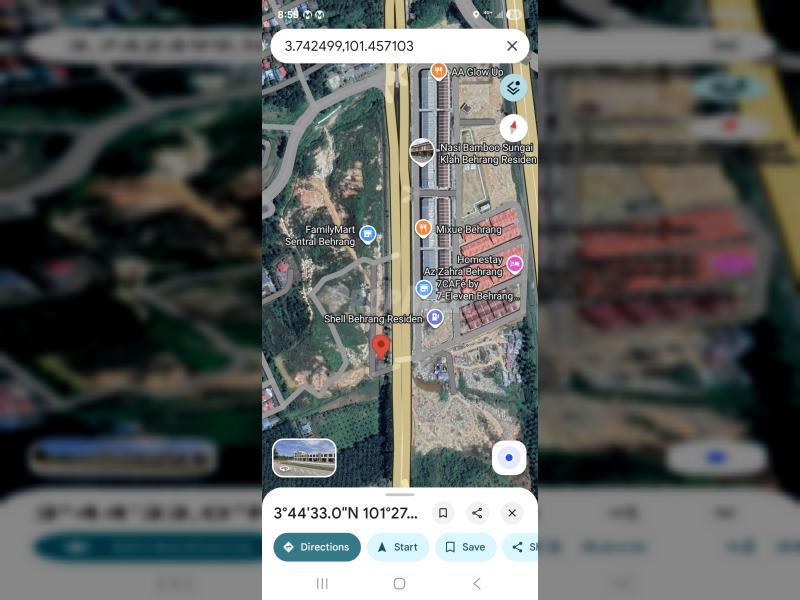Start navigation to the pin

398,547
